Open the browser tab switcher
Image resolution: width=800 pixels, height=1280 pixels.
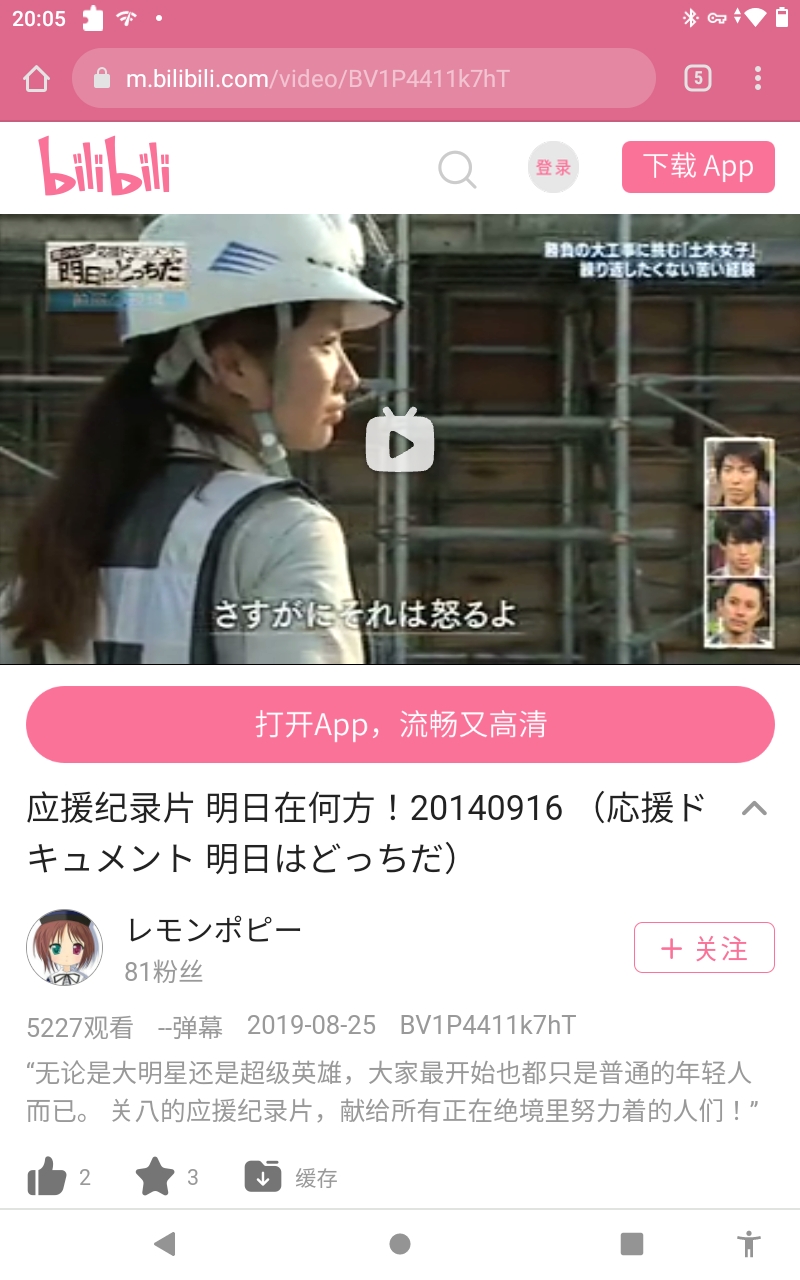click(698, 78)
